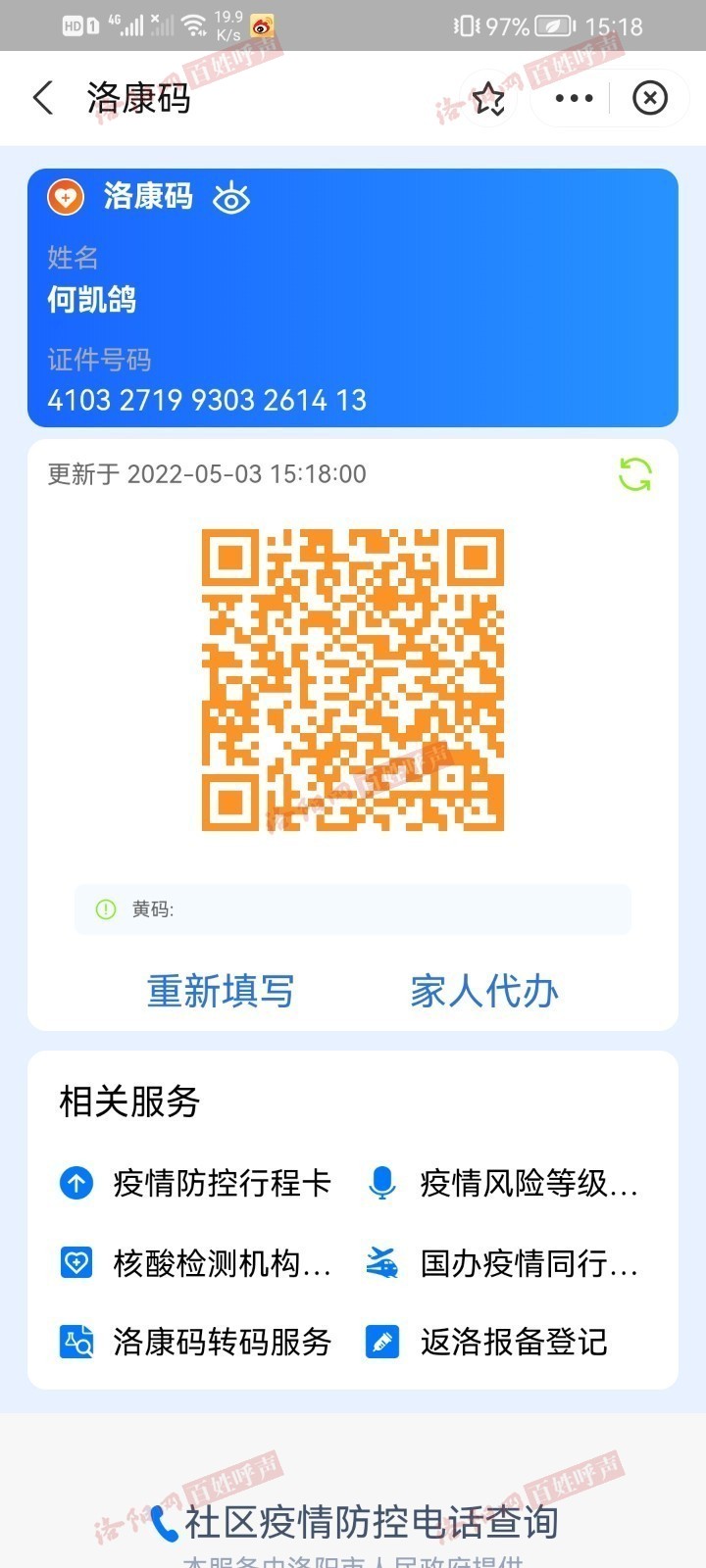Screen dimensions: 706x1568
Task: Open 返洛报备登记
Action: point(487,1342)
